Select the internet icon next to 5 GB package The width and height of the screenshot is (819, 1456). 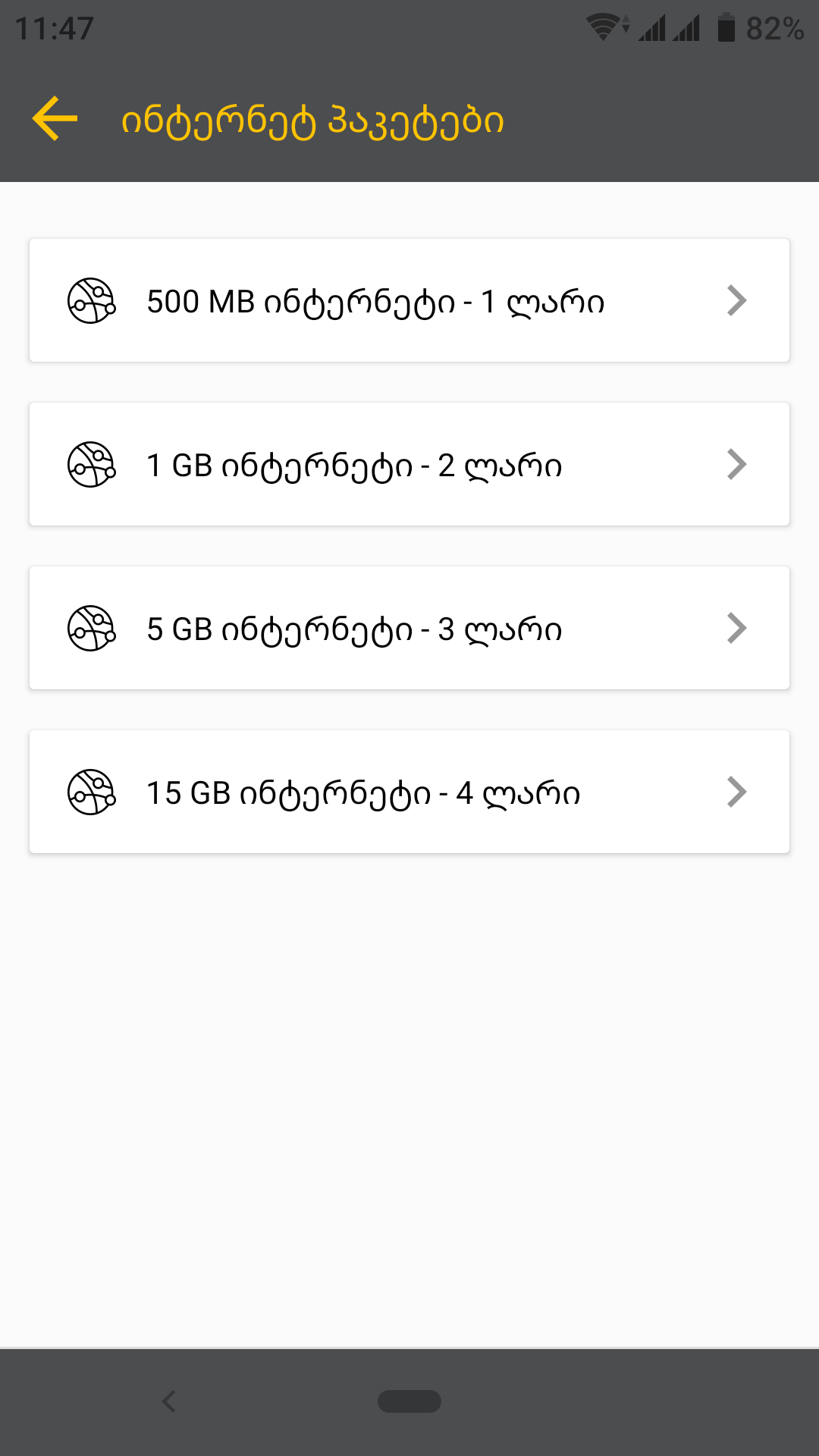pyautogui.click(x=91, y=628)
